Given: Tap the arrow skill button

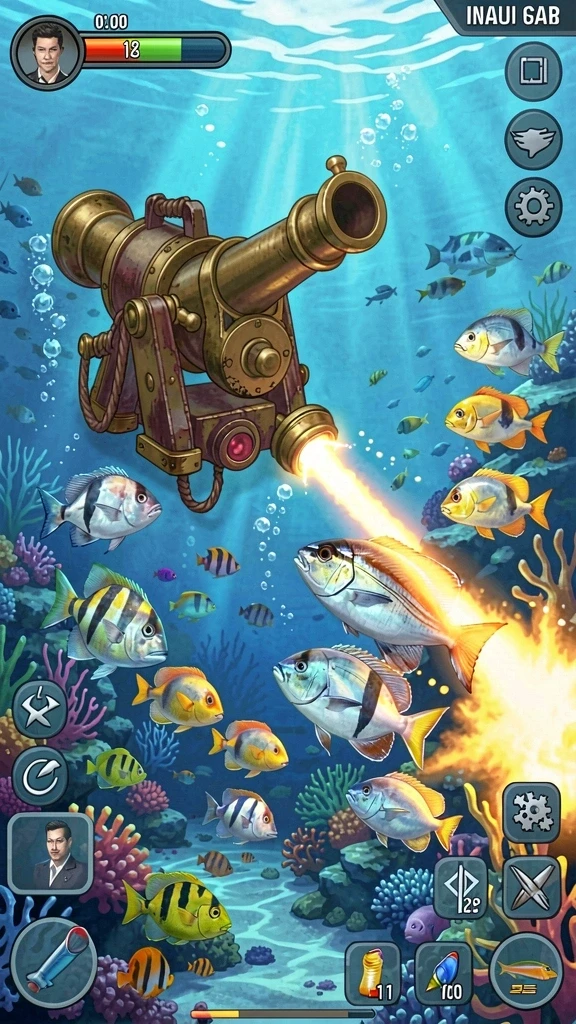Looking at the screenshot, I should tap(460, 888).
